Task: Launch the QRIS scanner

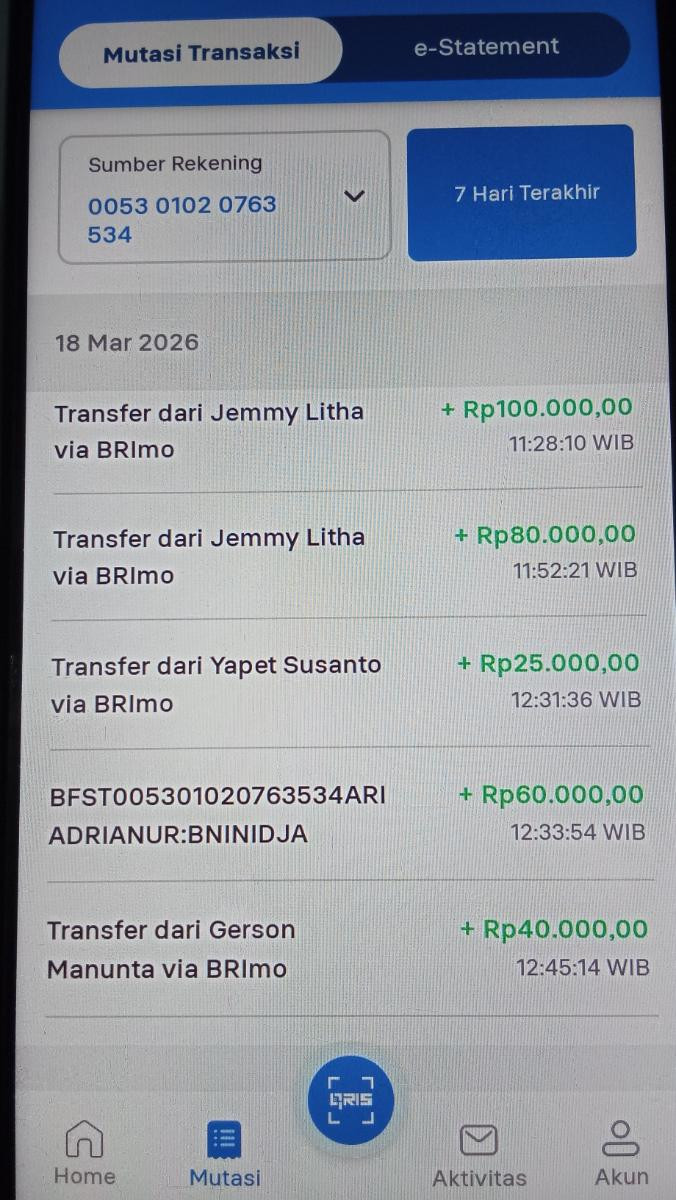Action: coord(351,1100)
